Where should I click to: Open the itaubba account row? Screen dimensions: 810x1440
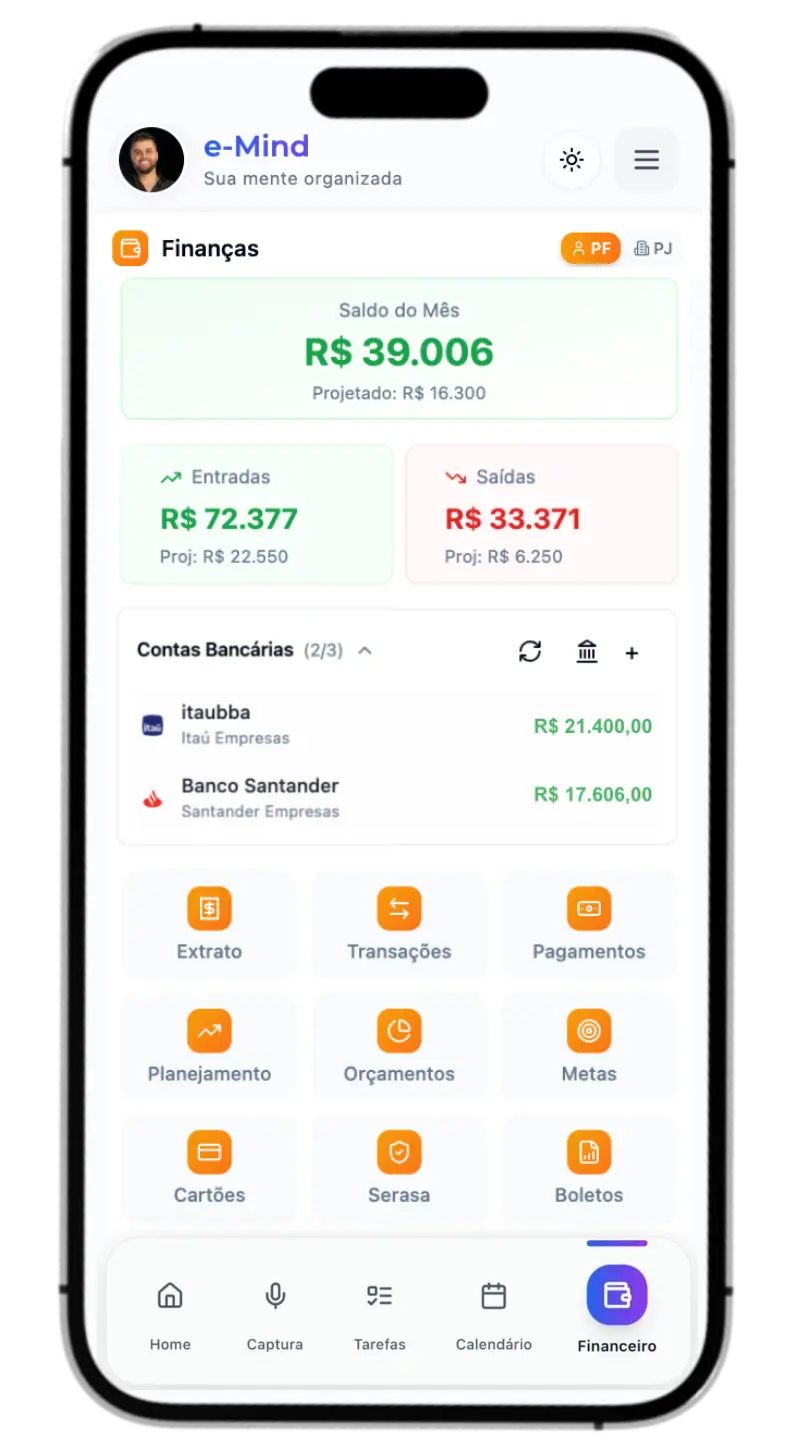coord(397,725)
